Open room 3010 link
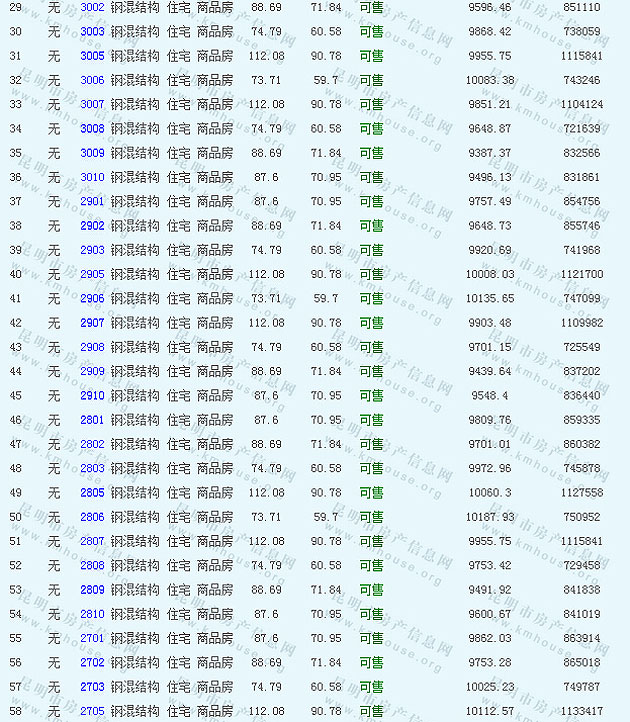The width and height of the screenshot is (630, 722). coord(92,177)
